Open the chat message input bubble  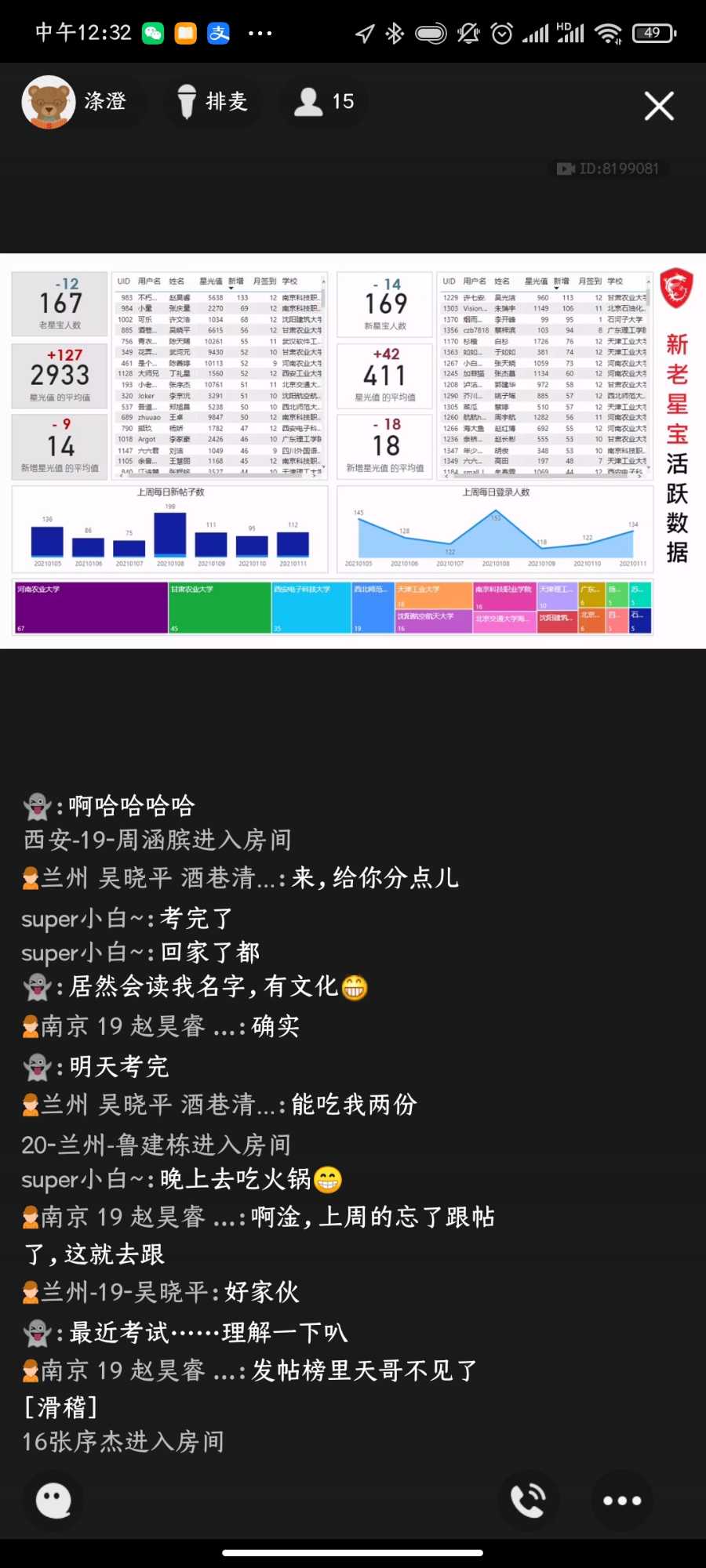click(x=54, y=1500)
